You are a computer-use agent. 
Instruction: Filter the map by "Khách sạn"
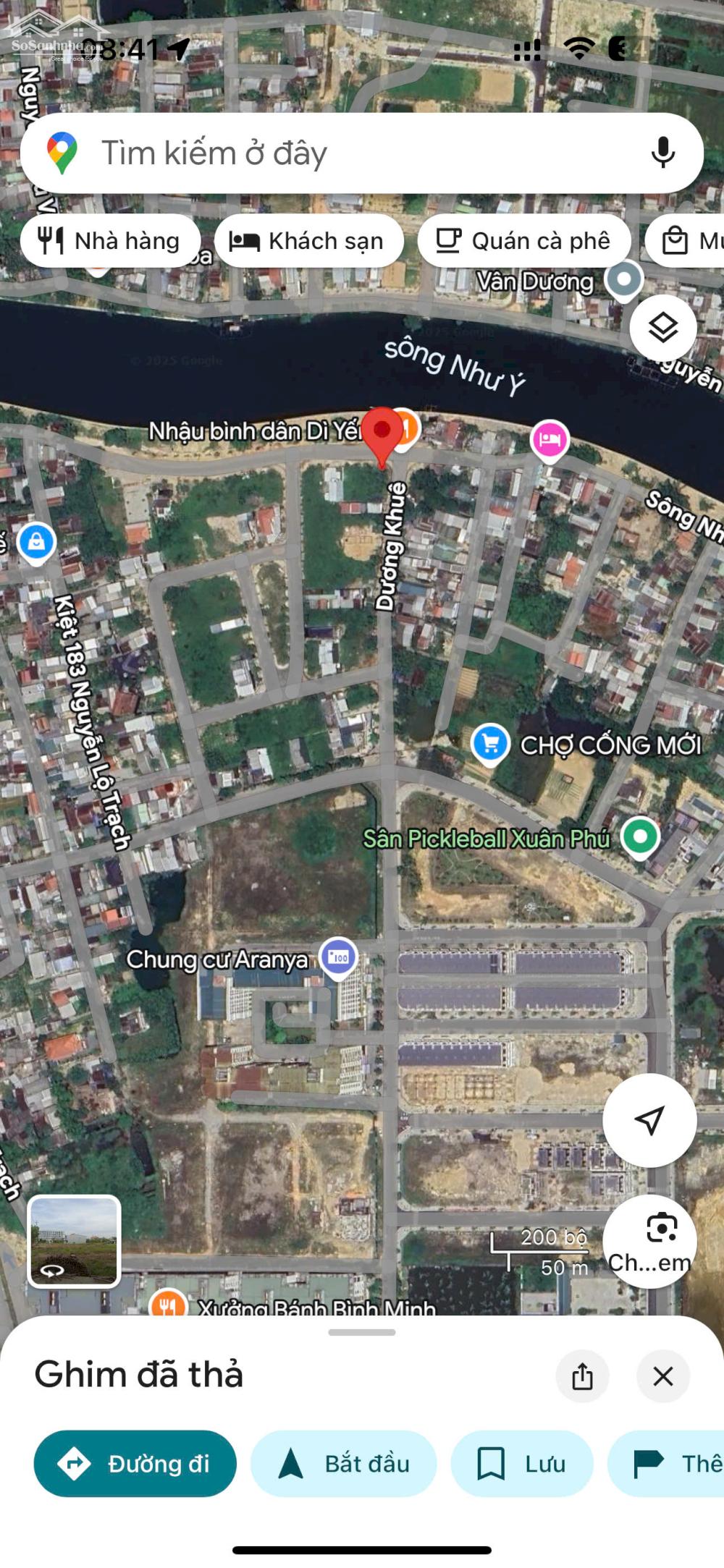point(309,241)
